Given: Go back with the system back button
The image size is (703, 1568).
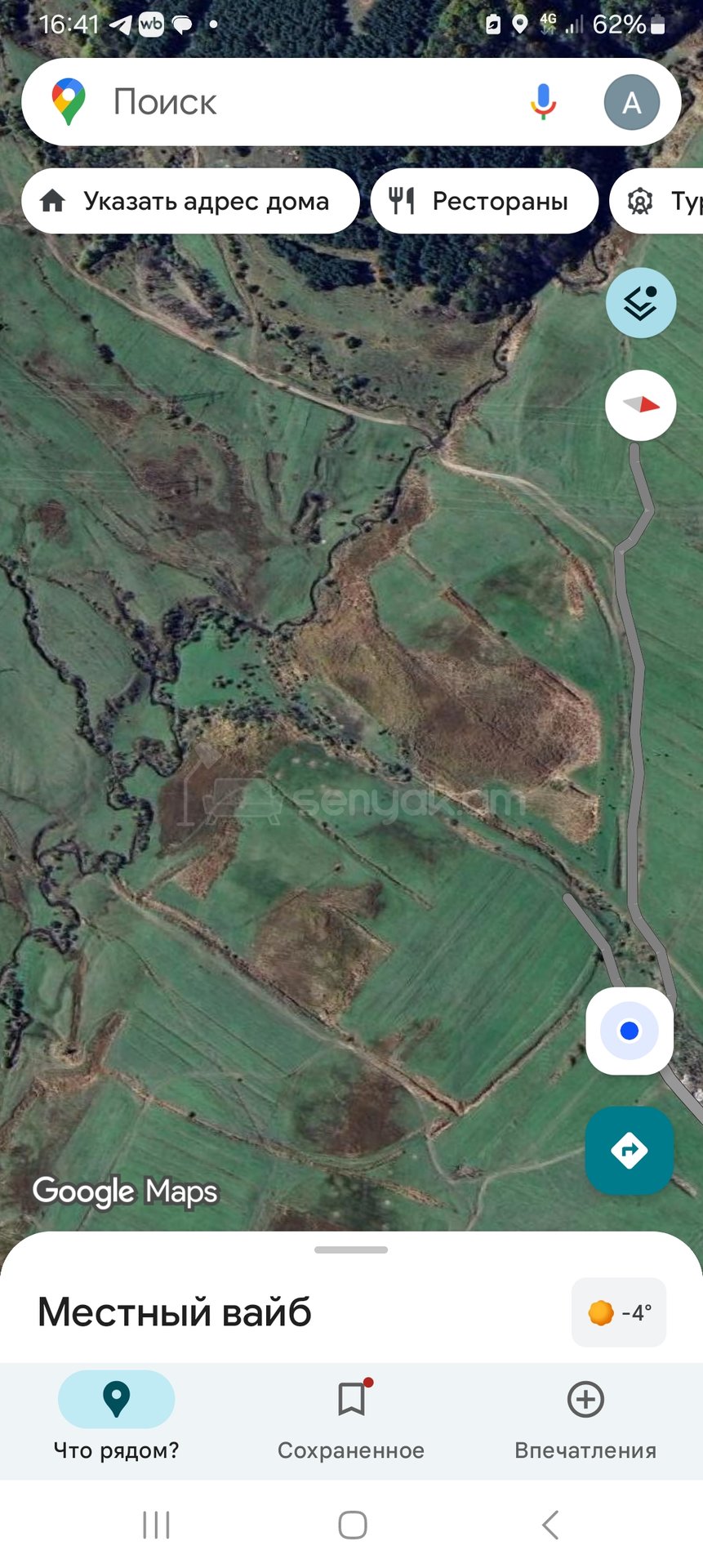Looking at the screenshot, I should click(550, 1525).
